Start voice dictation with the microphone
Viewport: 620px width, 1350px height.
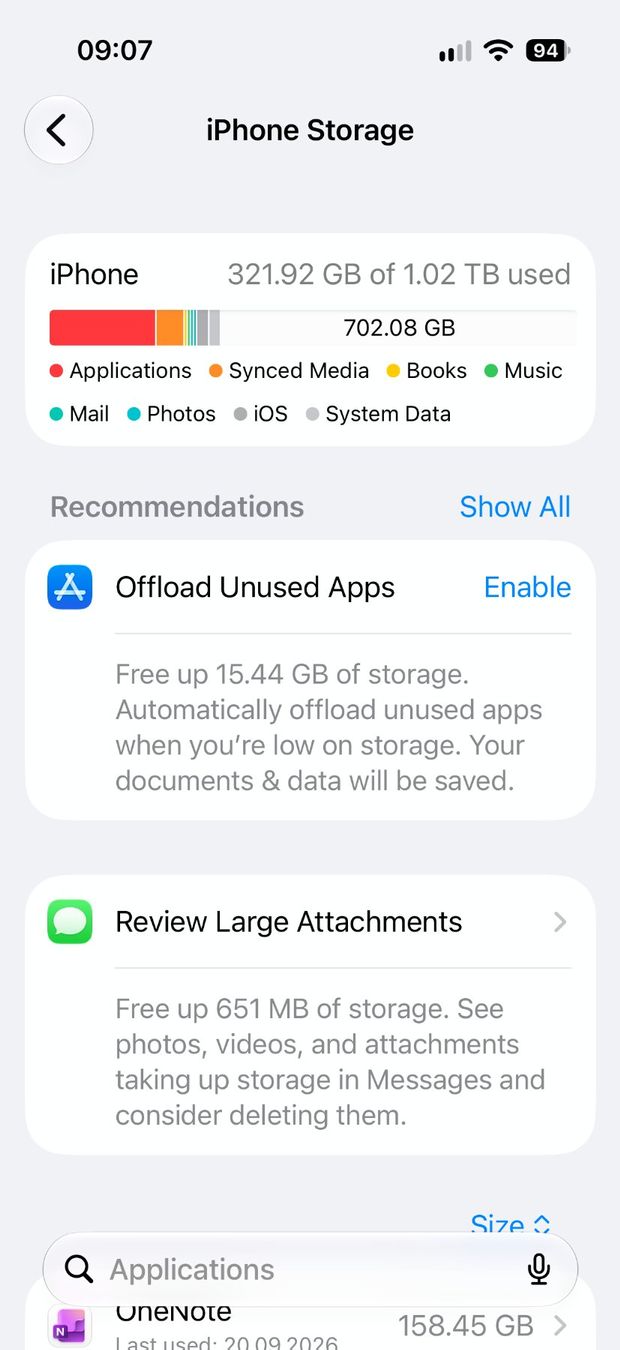click(539, 1269)
